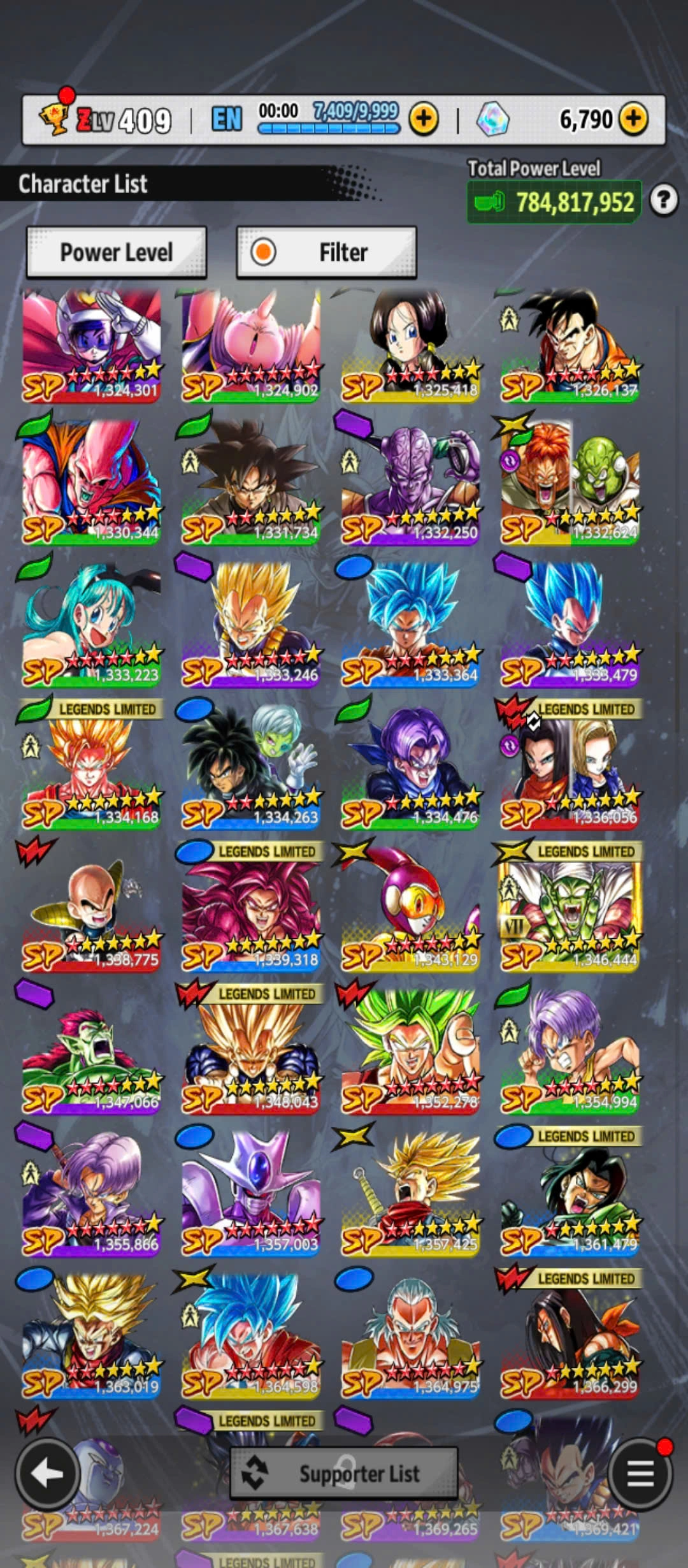Open the hamburger menu button

(640, 1473)
